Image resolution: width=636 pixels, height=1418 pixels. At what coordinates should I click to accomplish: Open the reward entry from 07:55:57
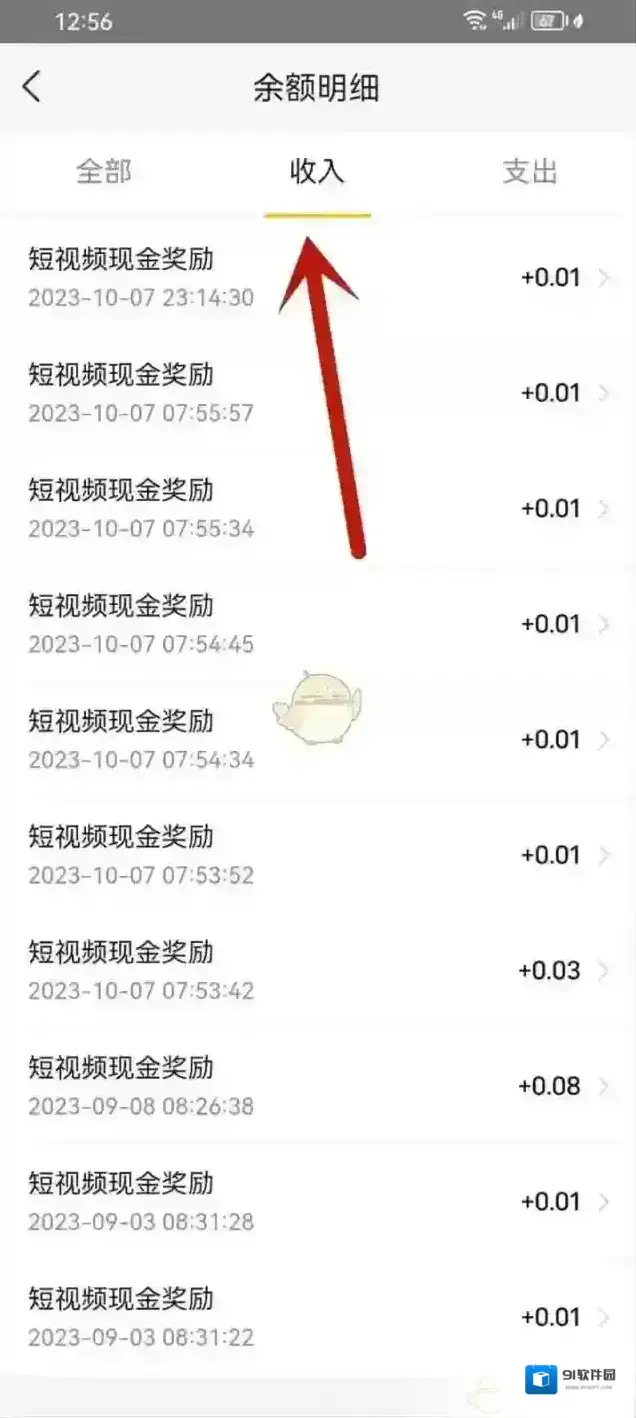pyautogui.click(x=318, y=393)
